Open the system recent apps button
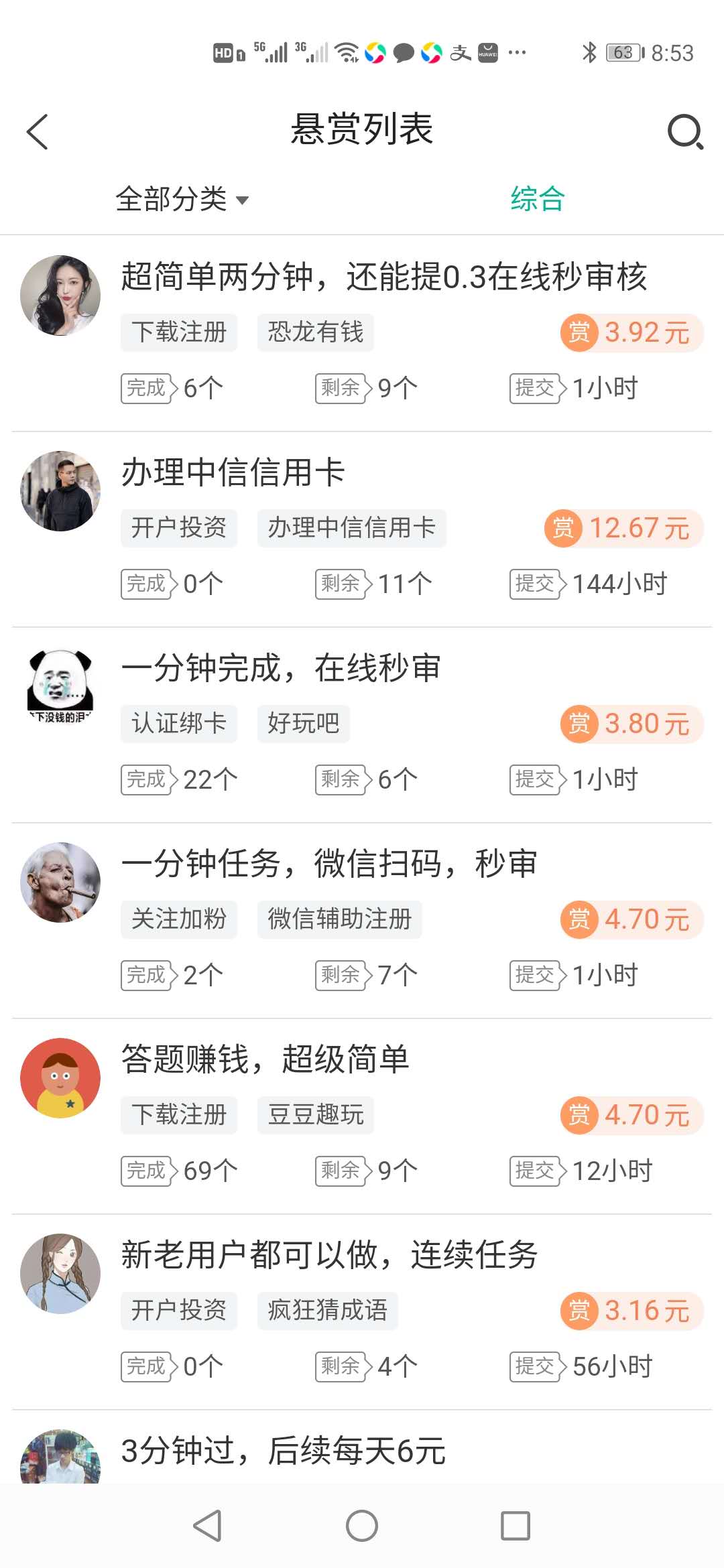This screenshot has height=1568, width=724. point(516,1526)
